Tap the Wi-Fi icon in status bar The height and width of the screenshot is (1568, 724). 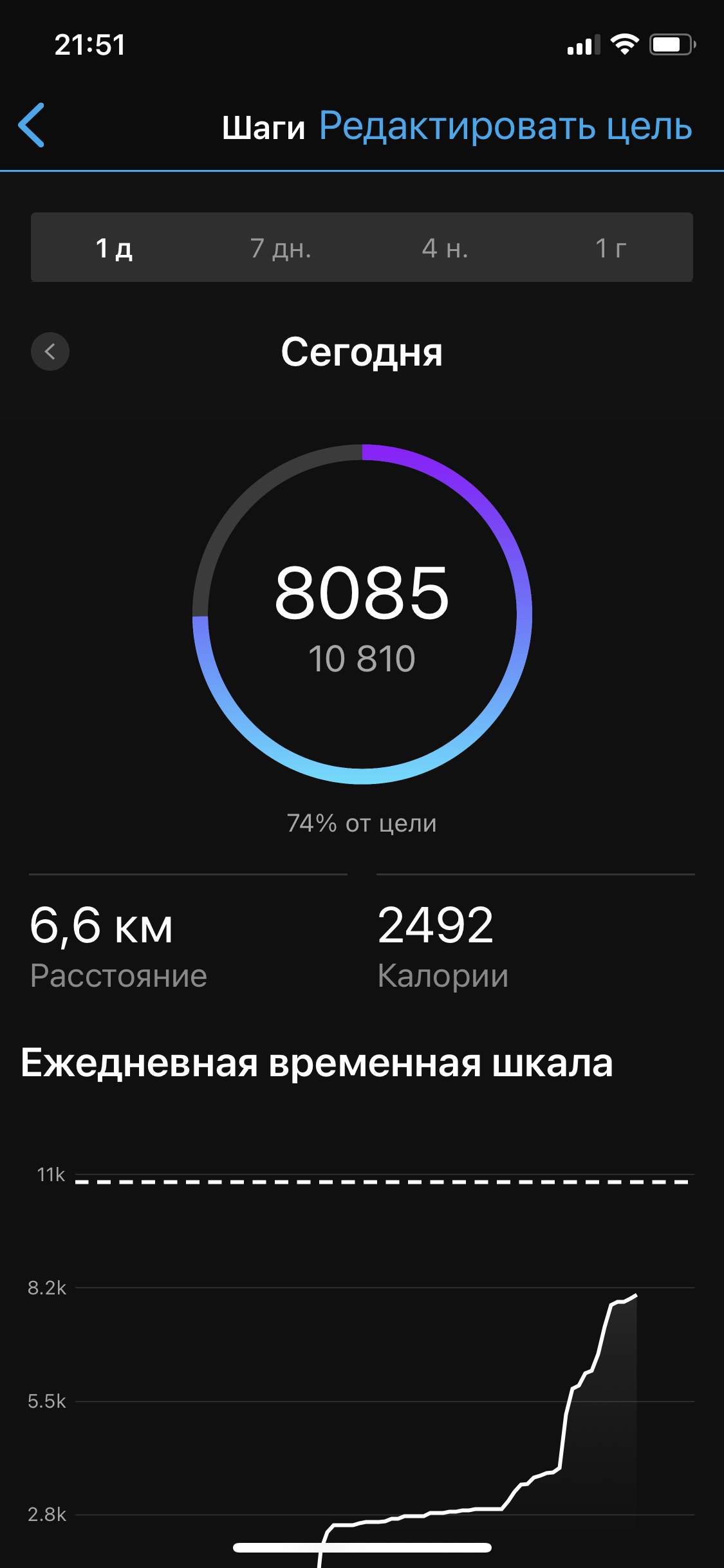623,43
